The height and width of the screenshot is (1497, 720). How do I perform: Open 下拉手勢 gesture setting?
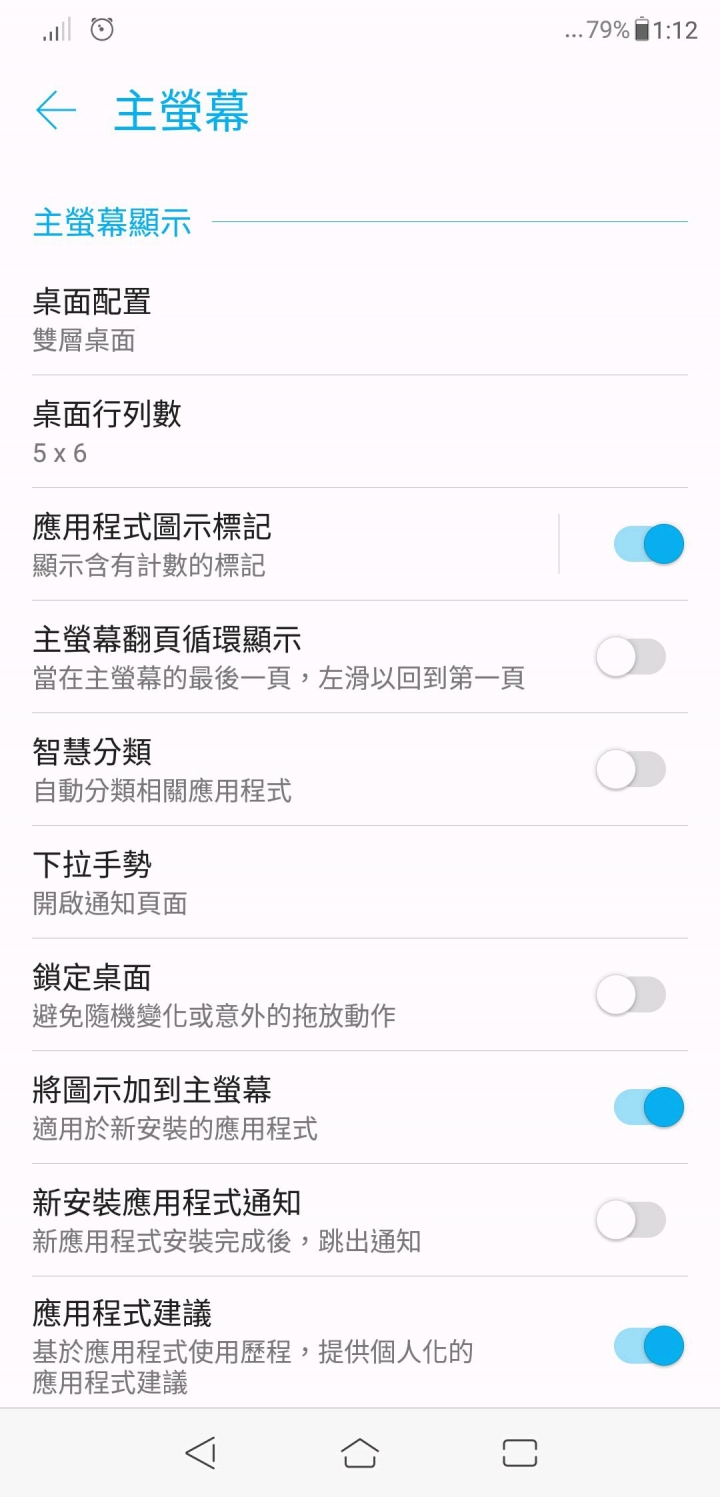tap(360, 882)
